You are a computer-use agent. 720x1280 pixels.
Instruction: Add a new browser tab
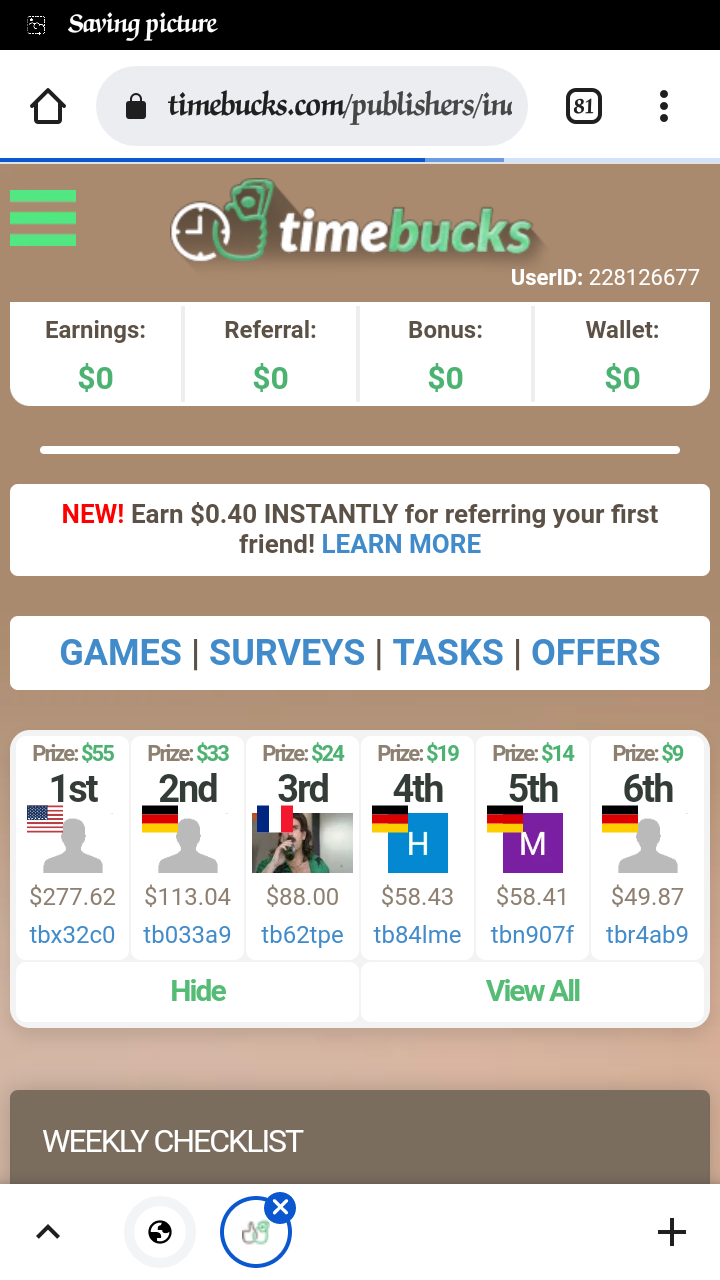coord(672,1232)
